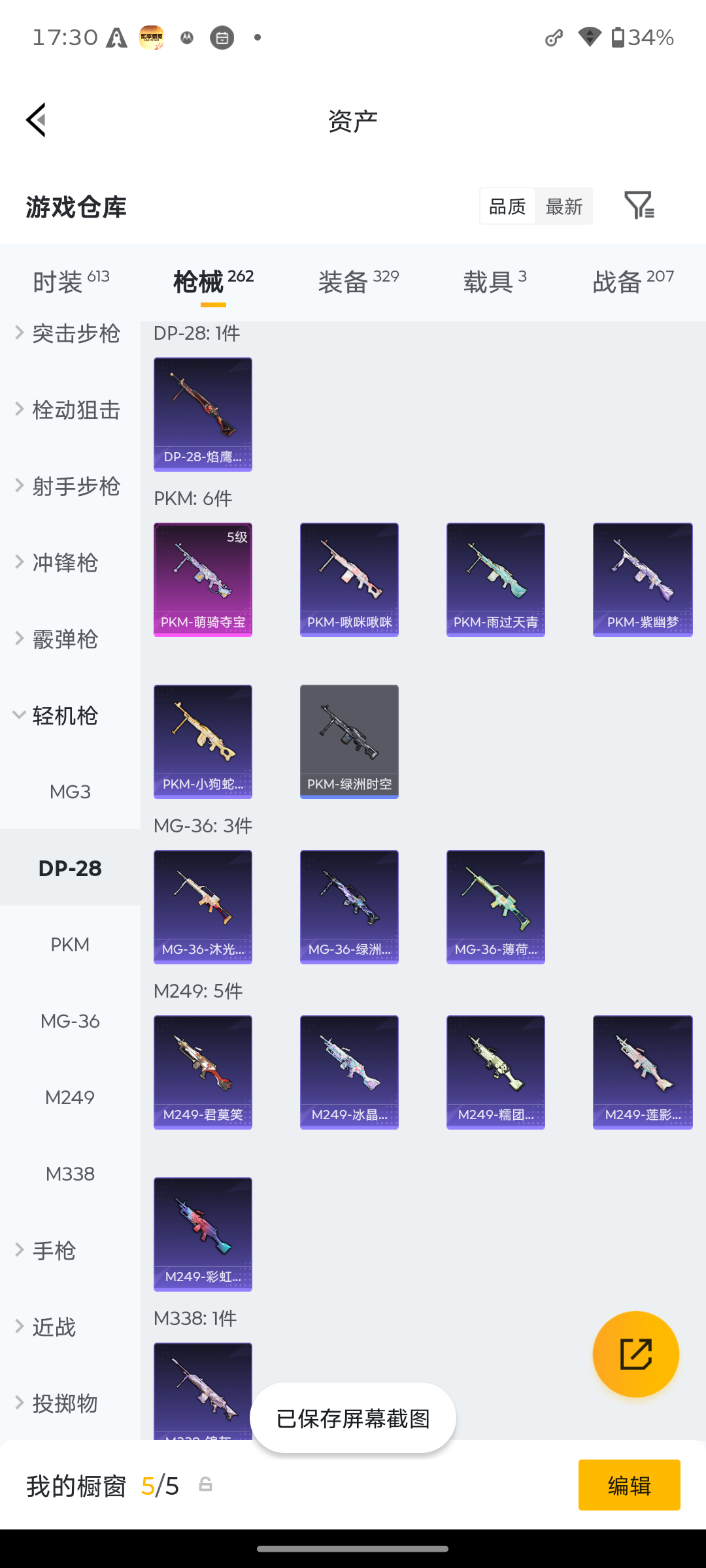The height and width of the screenshot is (1568, 706).
Task: Open the PKM-萌骑夺宝 skin tile
Action: point(203,580)
